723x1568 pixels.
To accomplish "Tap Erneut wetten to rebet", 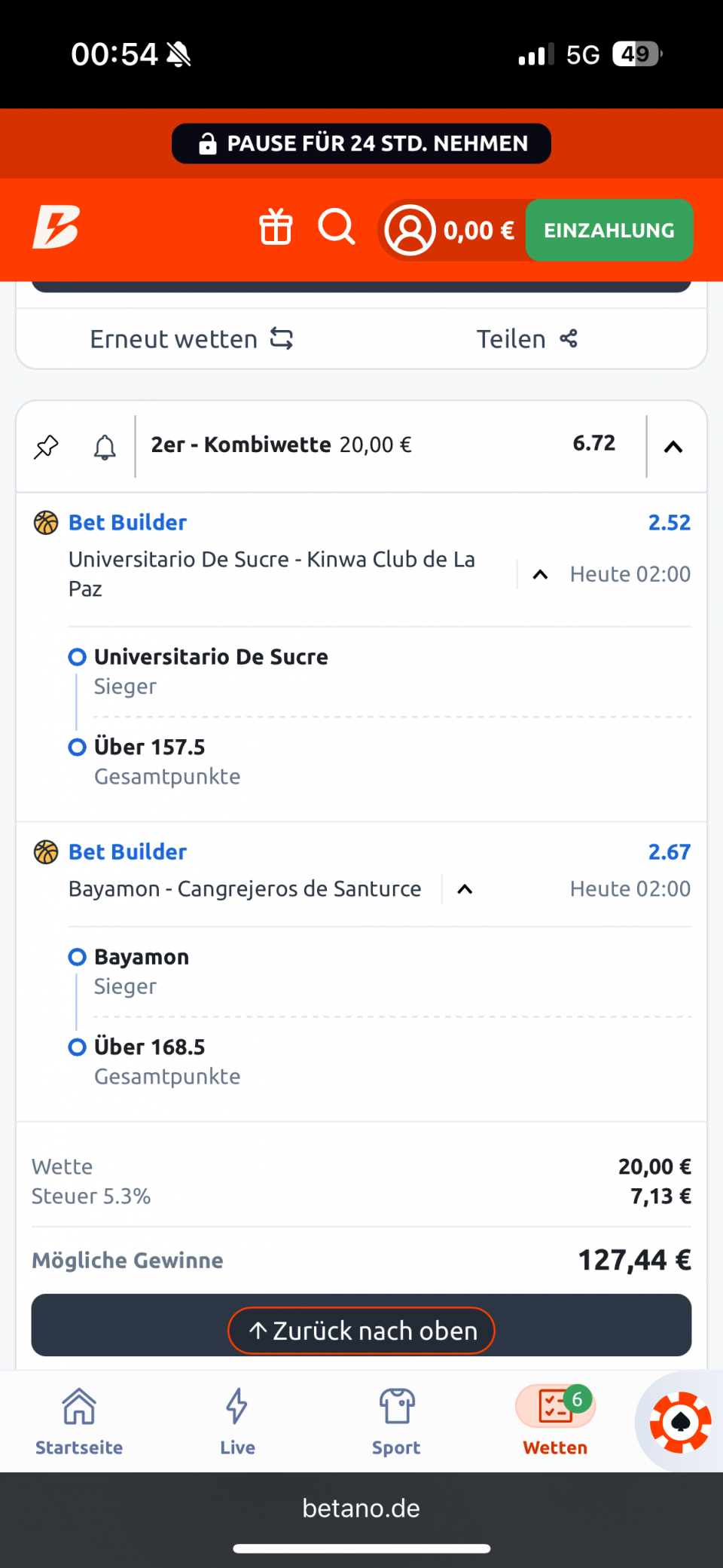I will (x=191, y=339).
